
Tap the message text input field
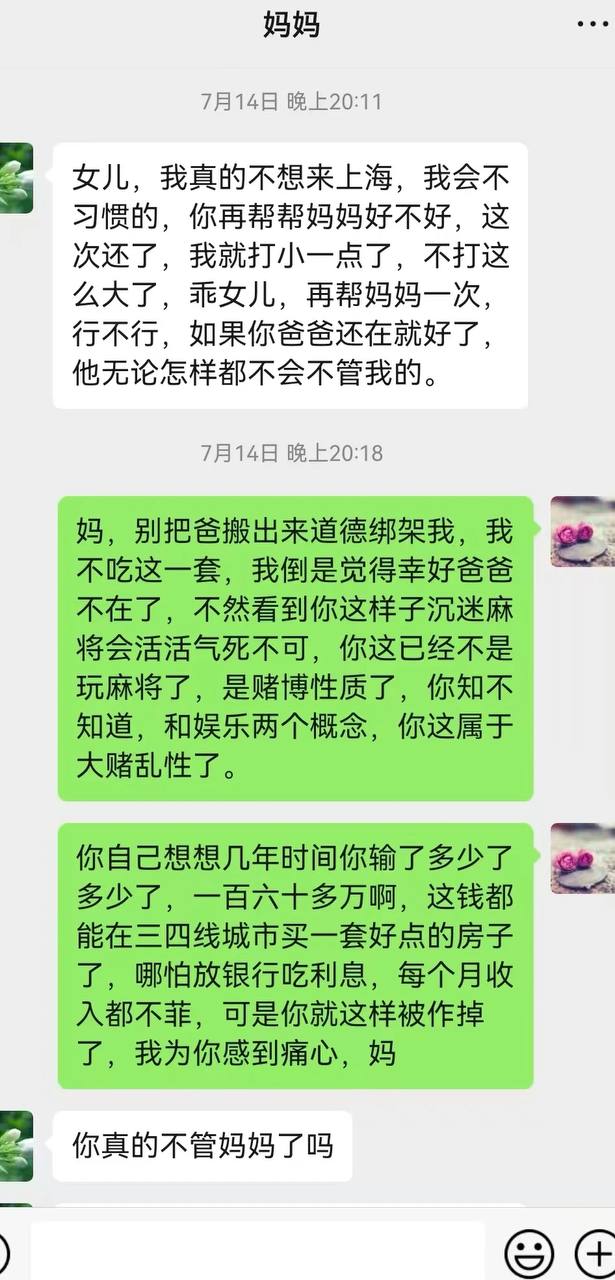(x=257, y=1250)
